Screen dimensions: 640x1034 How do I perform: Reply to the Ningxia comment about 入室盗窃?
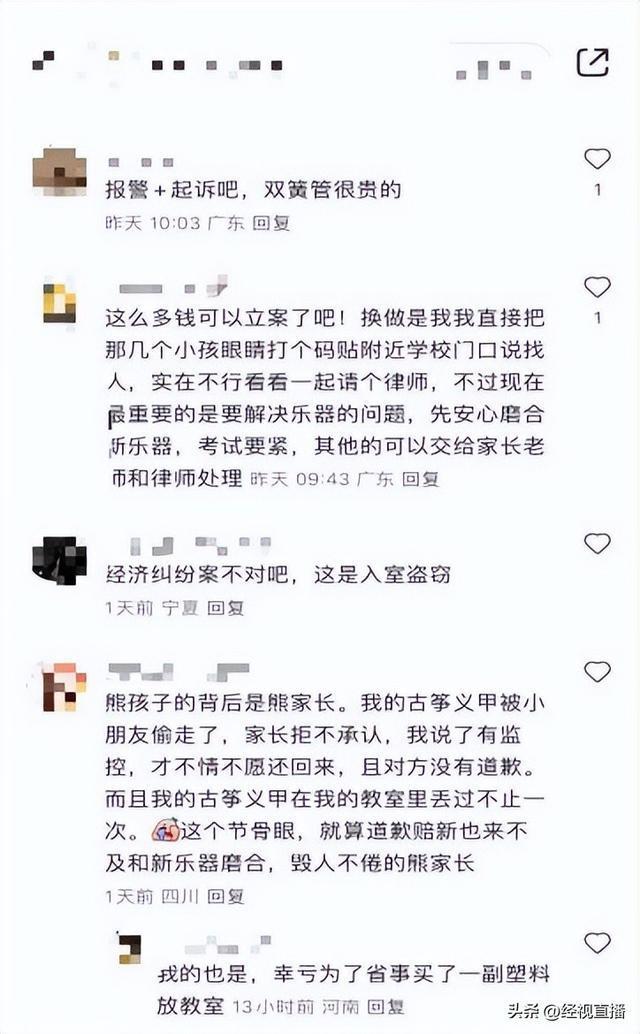225,607
